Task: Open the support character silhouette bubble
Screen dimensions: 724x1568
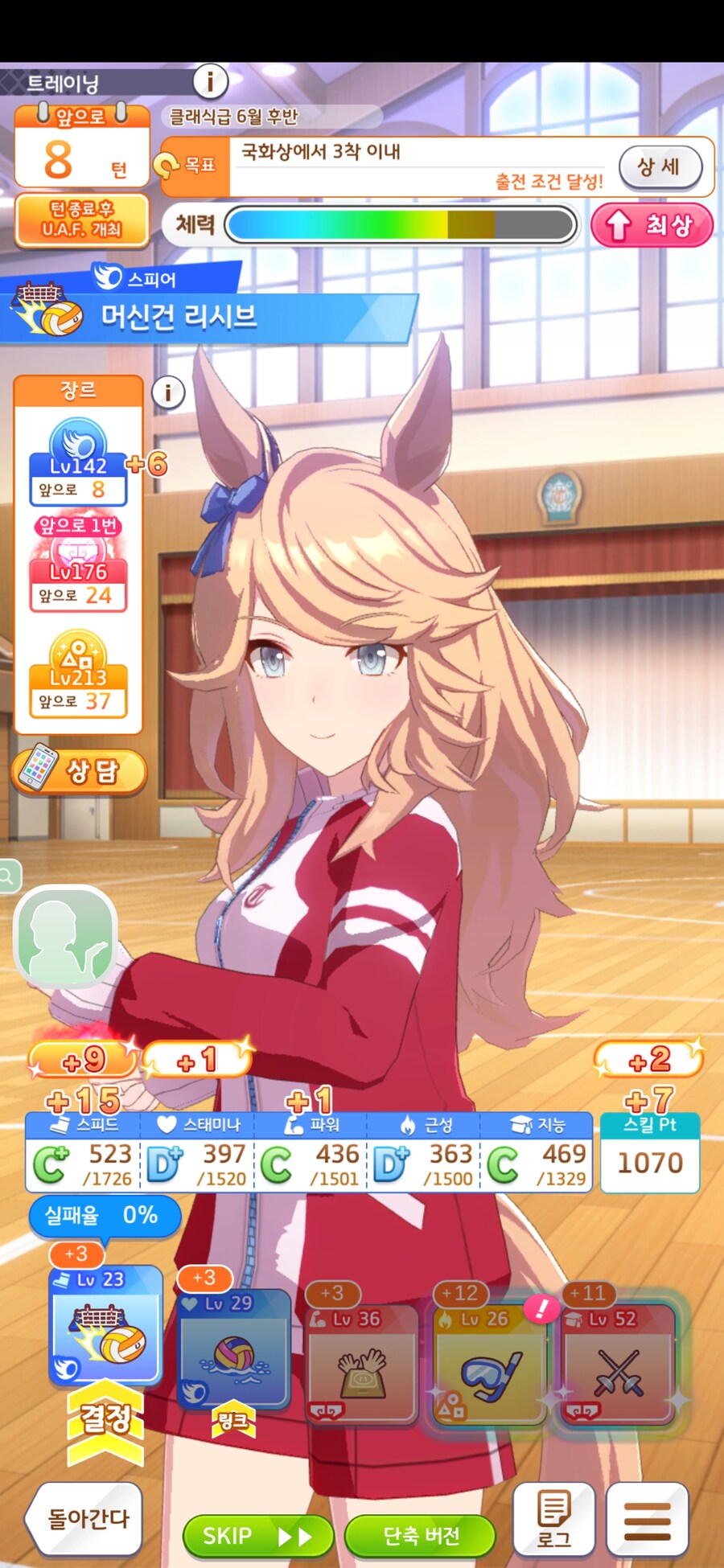Action: tap(66, 936)
